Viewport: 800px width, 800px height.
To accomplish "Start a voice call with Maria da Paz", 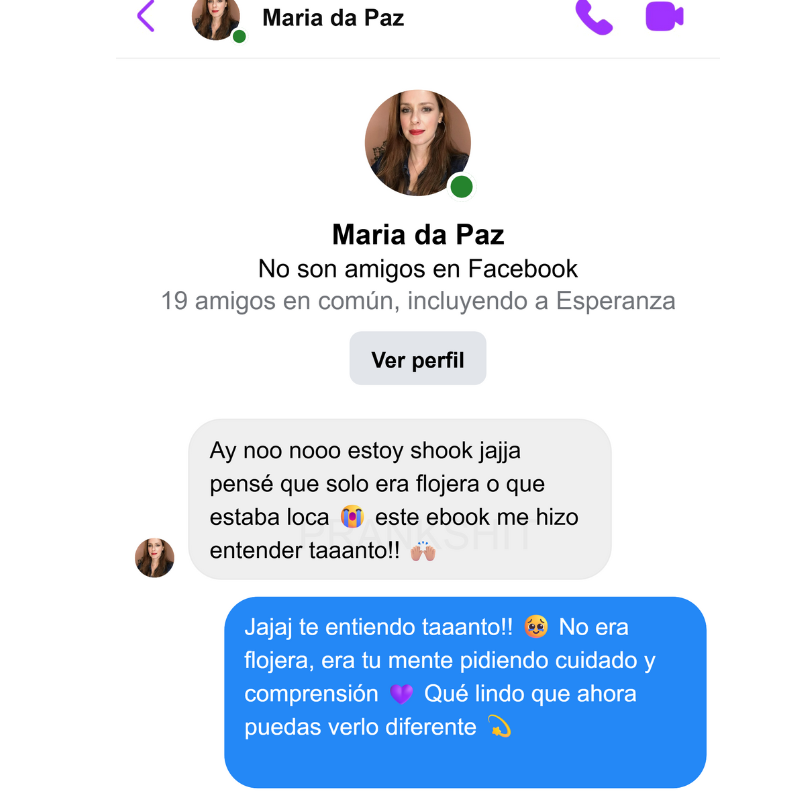I will (594, 16).
